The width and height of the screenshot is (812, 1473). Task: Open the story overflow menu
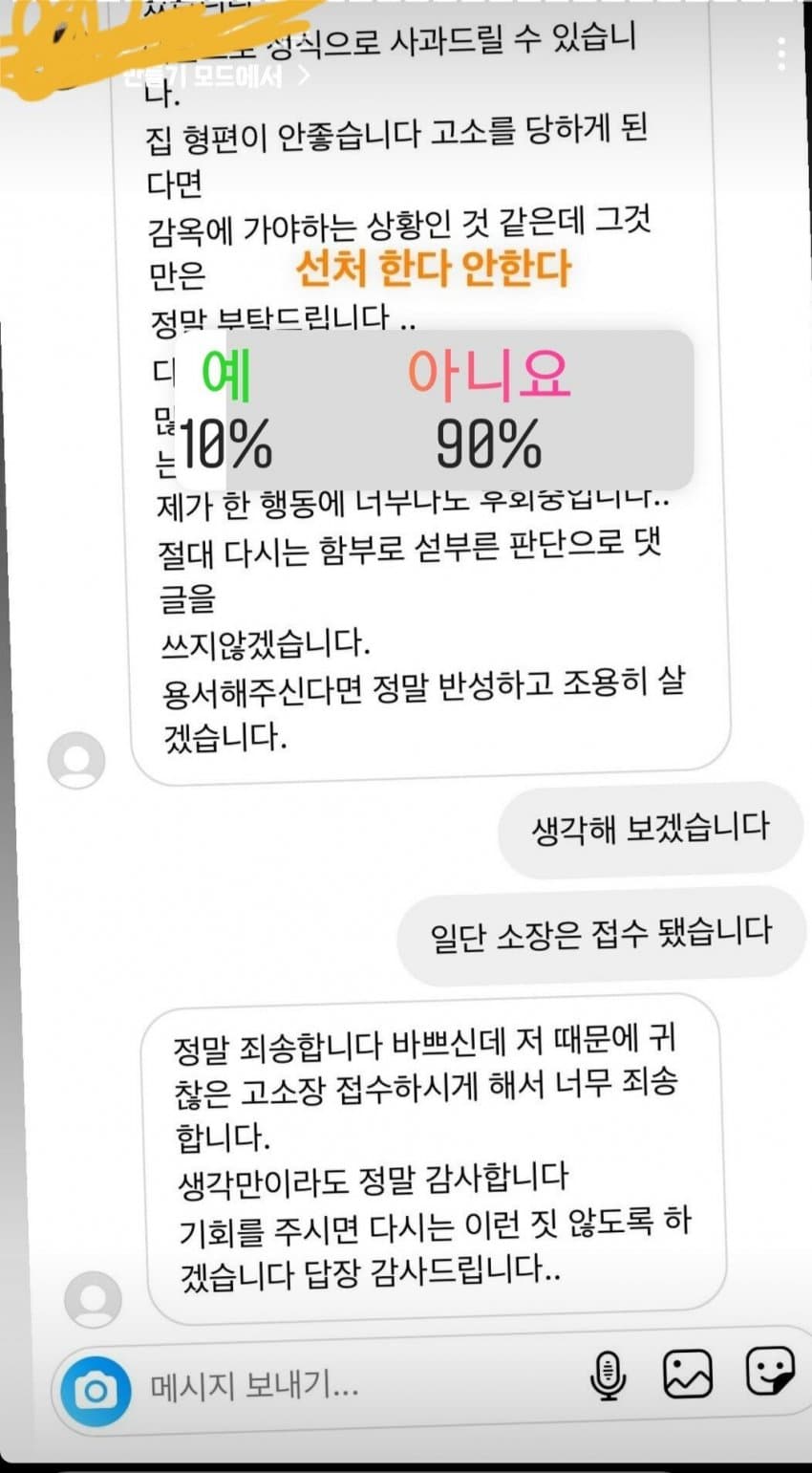(x=781, y=54)
